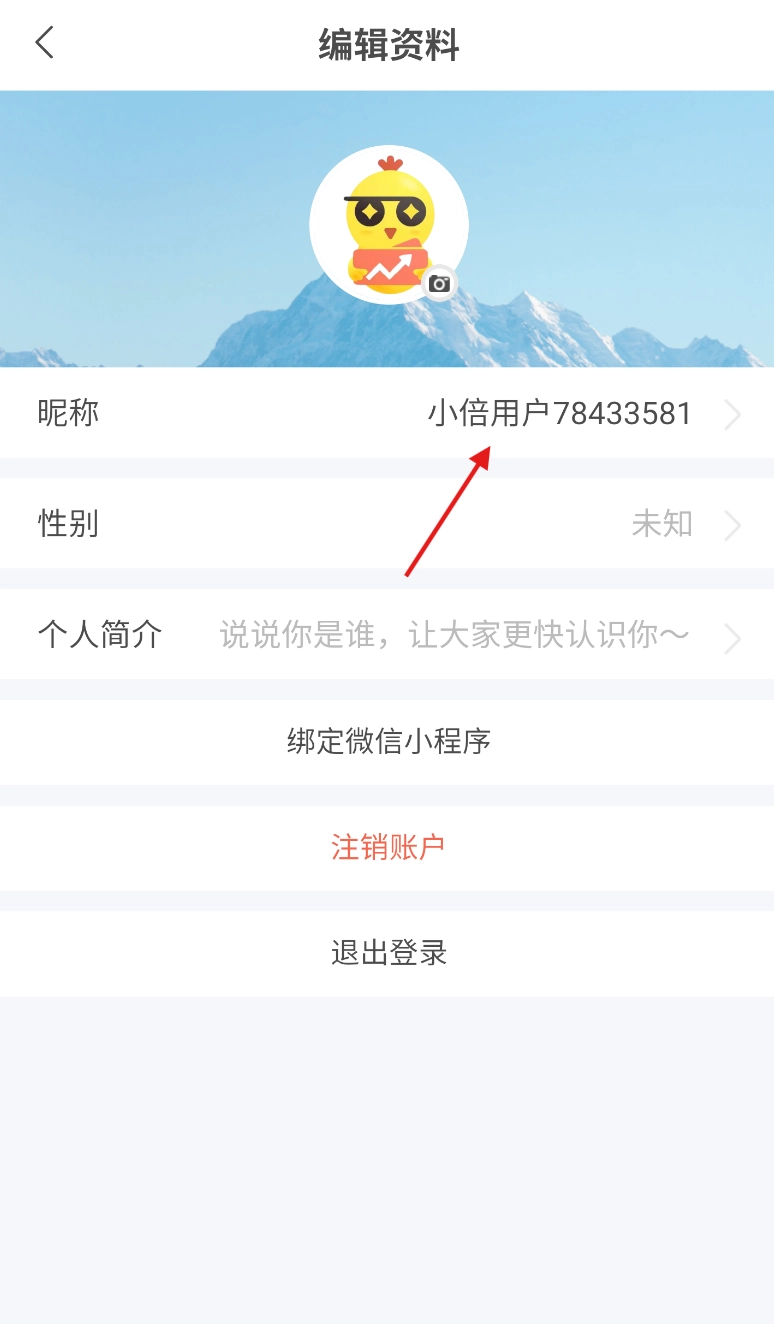Image resolution: width=774 pixels, height=1324 pixels.
Task: Tap 绑定微信小程序 to bind WeChat
Action: 387,742
